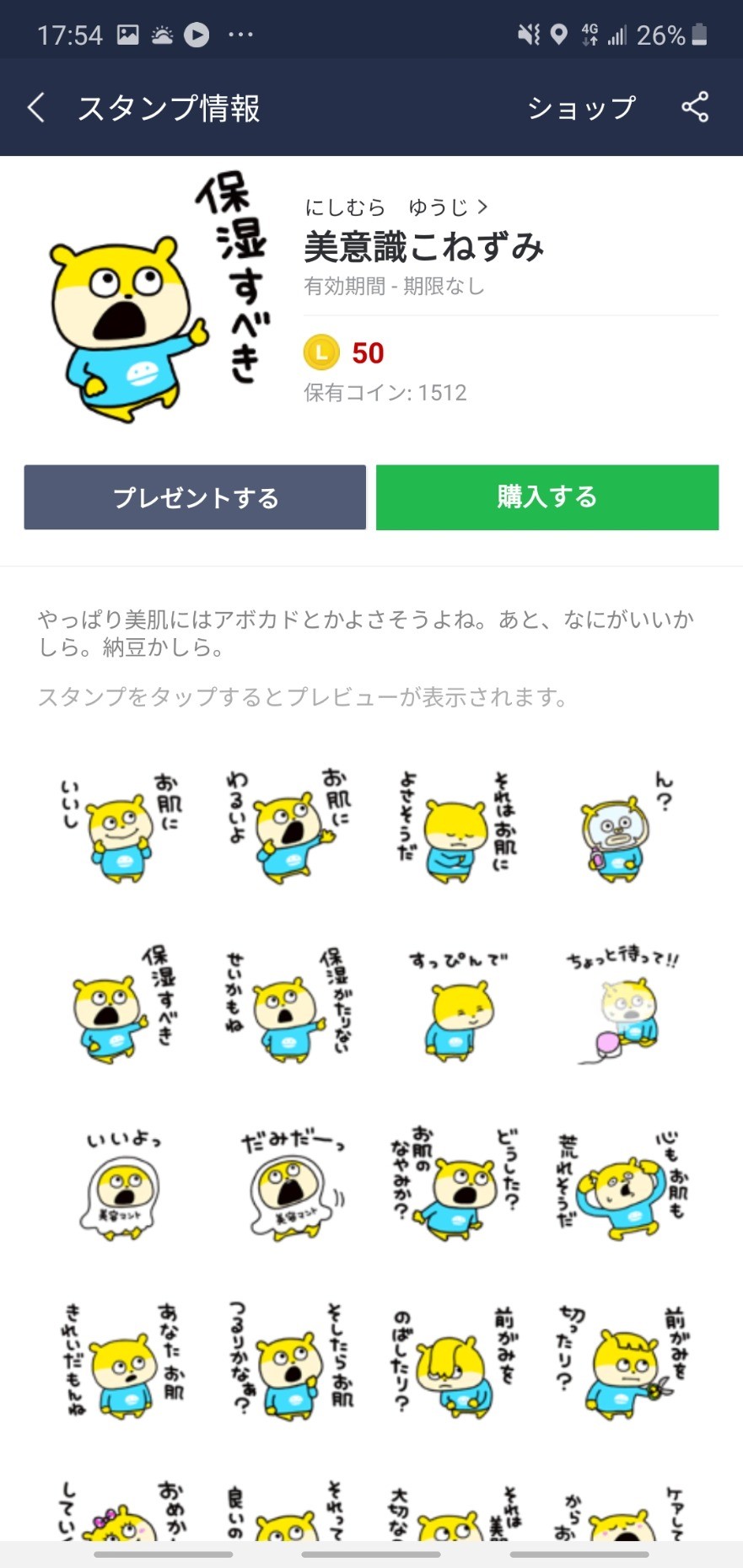The width and height of the screenshot is (743, 1568).
Task: Open creator にしむら ゆうじ page
Action: 396,207
